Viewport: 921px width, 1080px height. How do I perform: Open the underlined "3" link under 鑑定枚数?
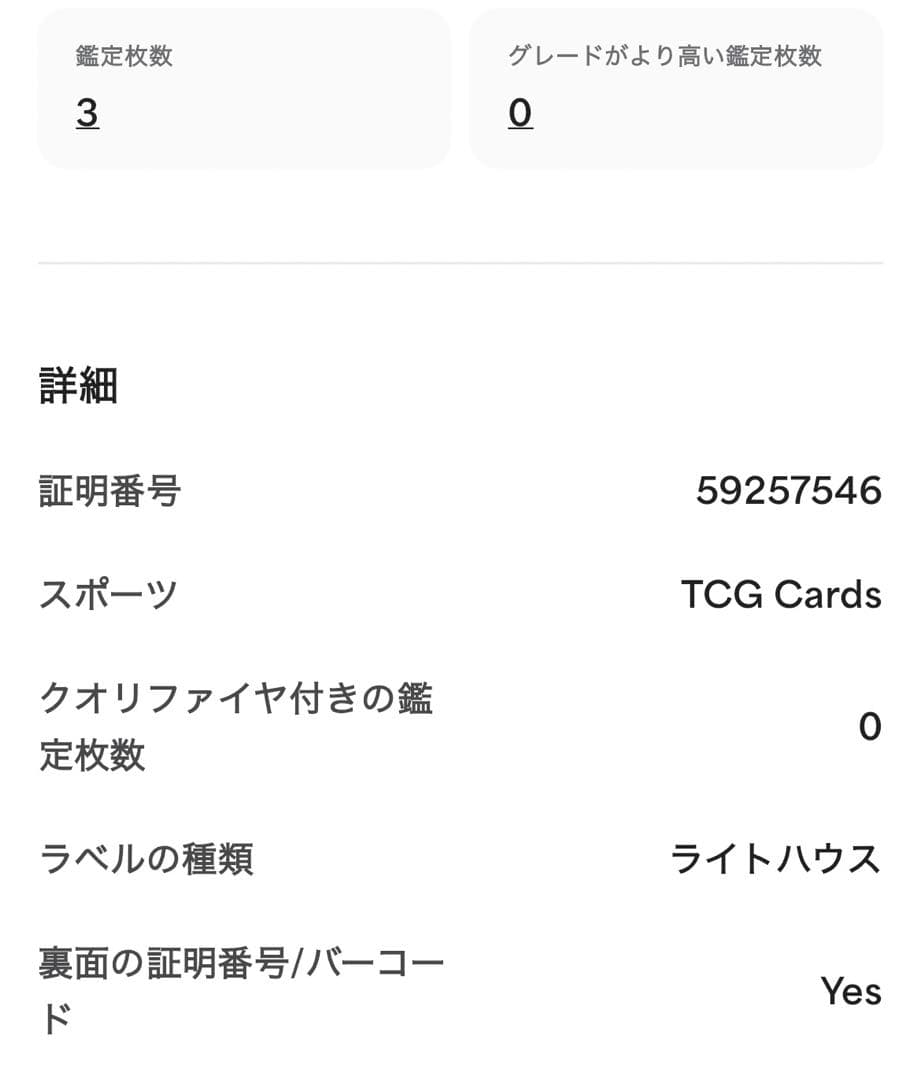[88, 113]
